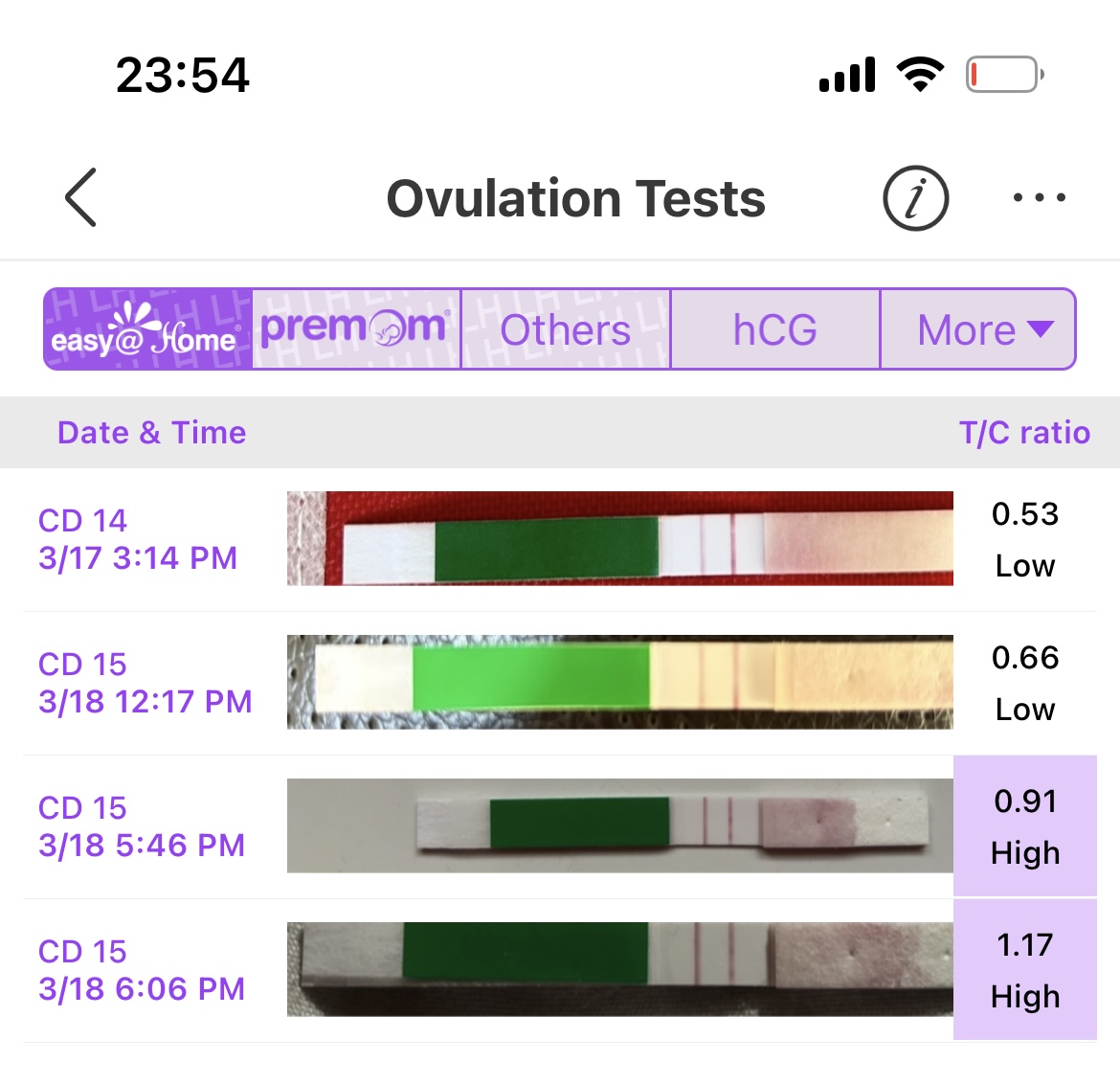
Task: Open the 3/18 6:06 PM test entry
Action: click(560, 970)
